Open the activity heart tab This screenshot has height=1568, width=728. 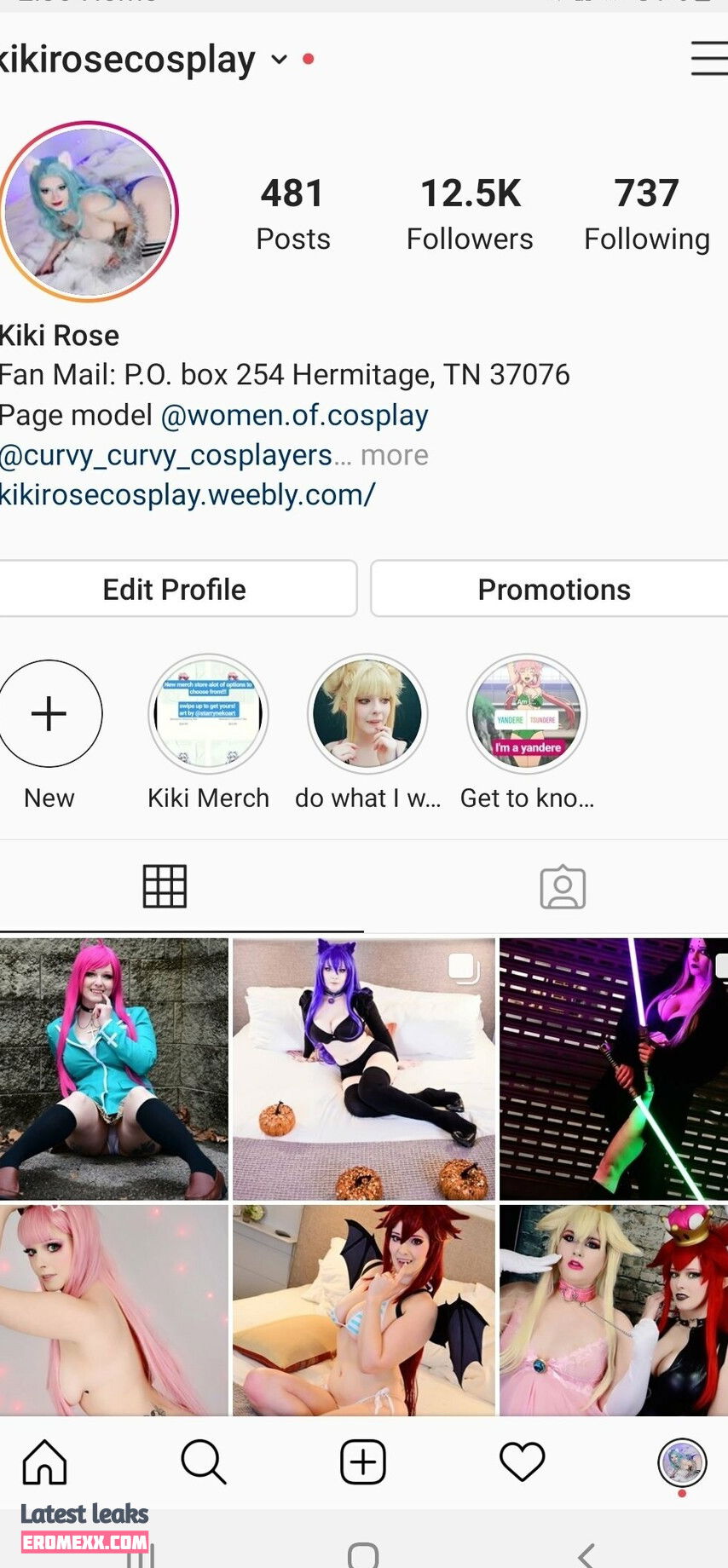pyautogui.click(x=522, y=1462)
